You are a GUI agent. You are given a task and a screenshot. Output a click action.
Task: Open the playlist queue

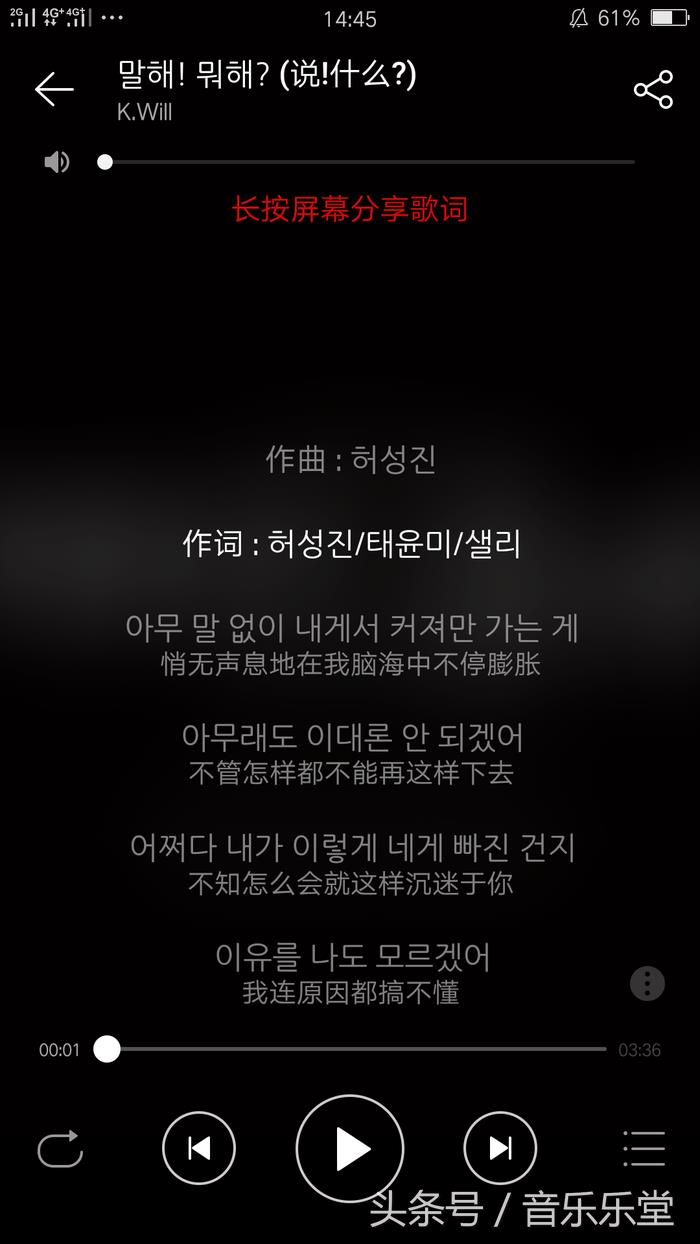tap(643, 1148)
